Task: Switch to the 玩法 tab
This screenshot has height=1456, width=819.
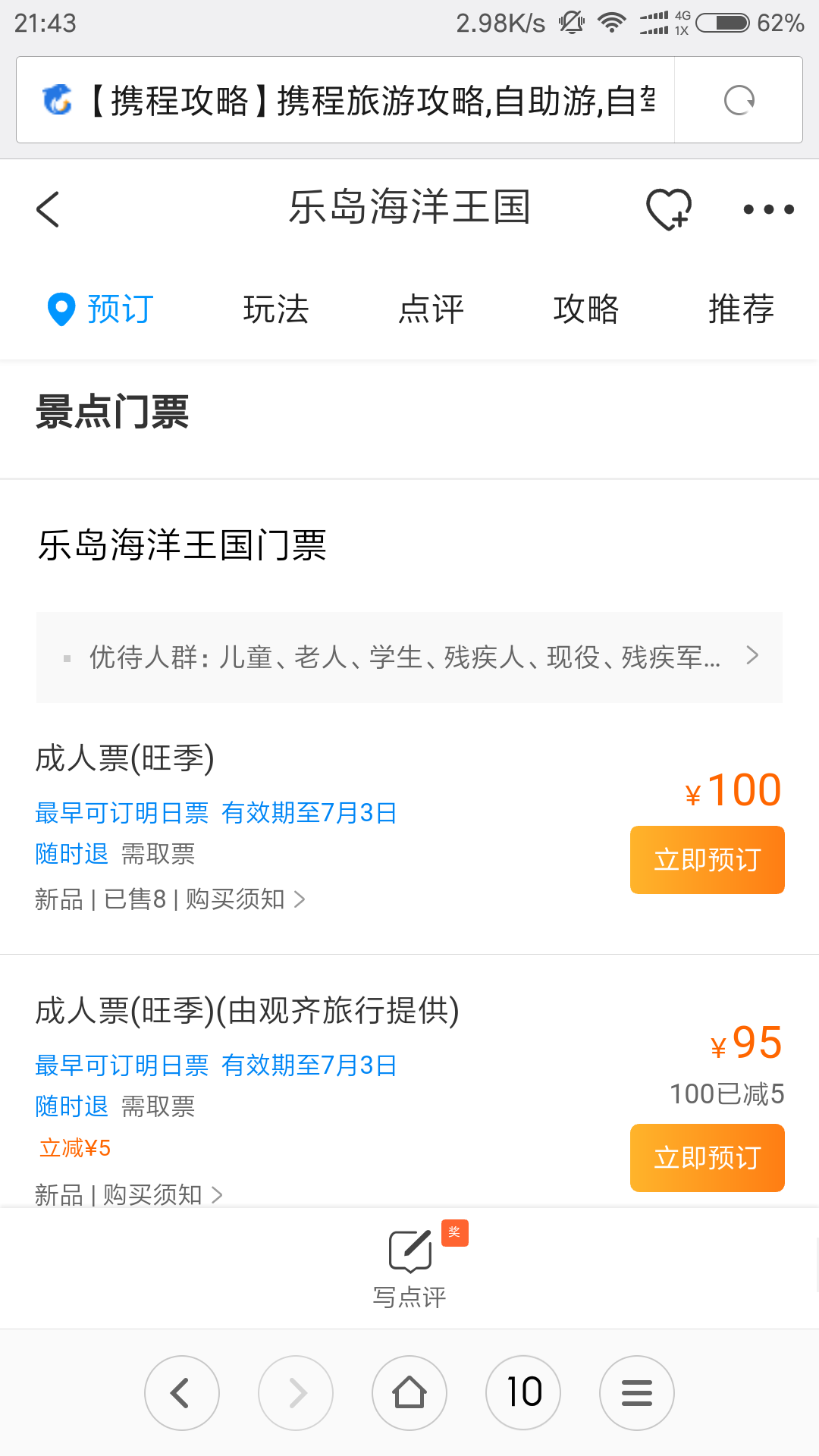Action: pyautogui.click(x=276, y=309)
